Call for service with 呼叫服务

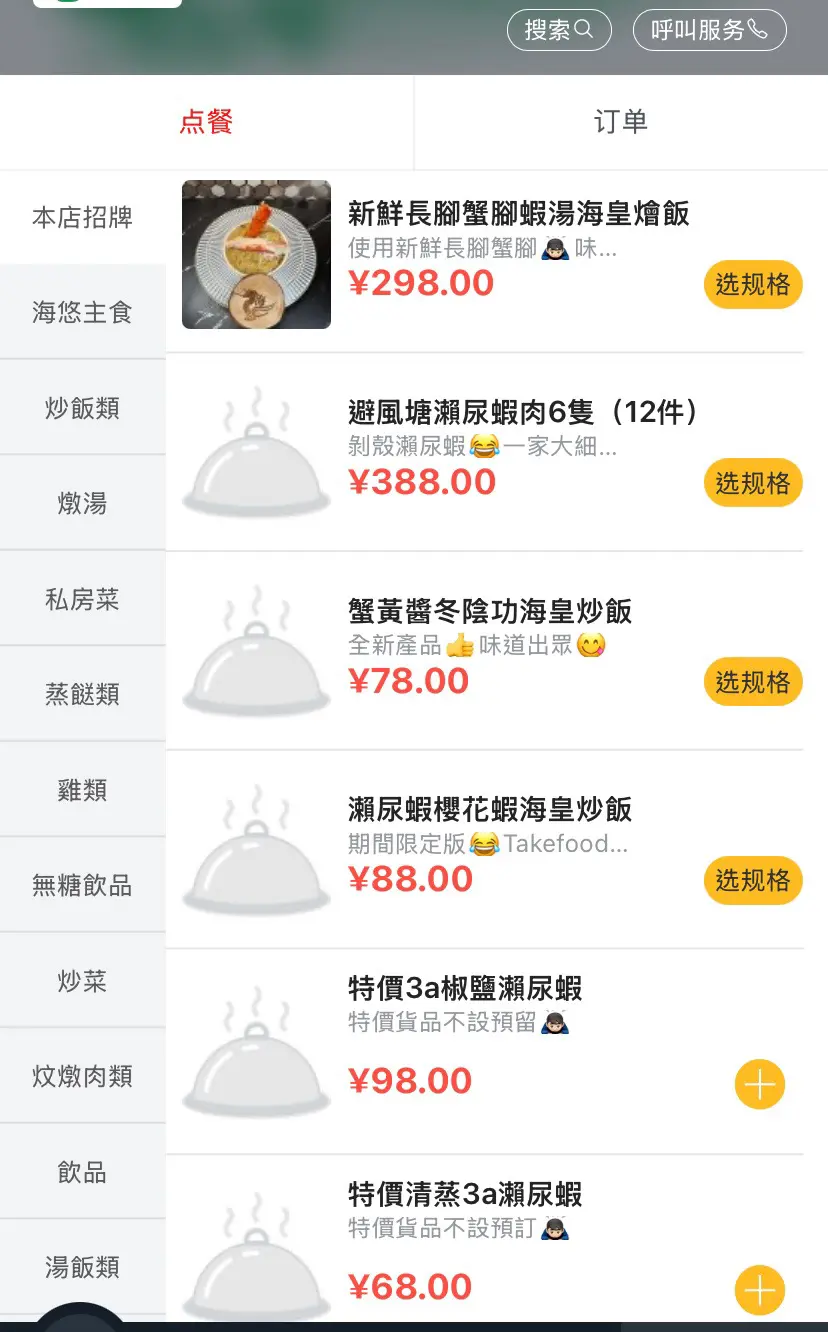709,30
